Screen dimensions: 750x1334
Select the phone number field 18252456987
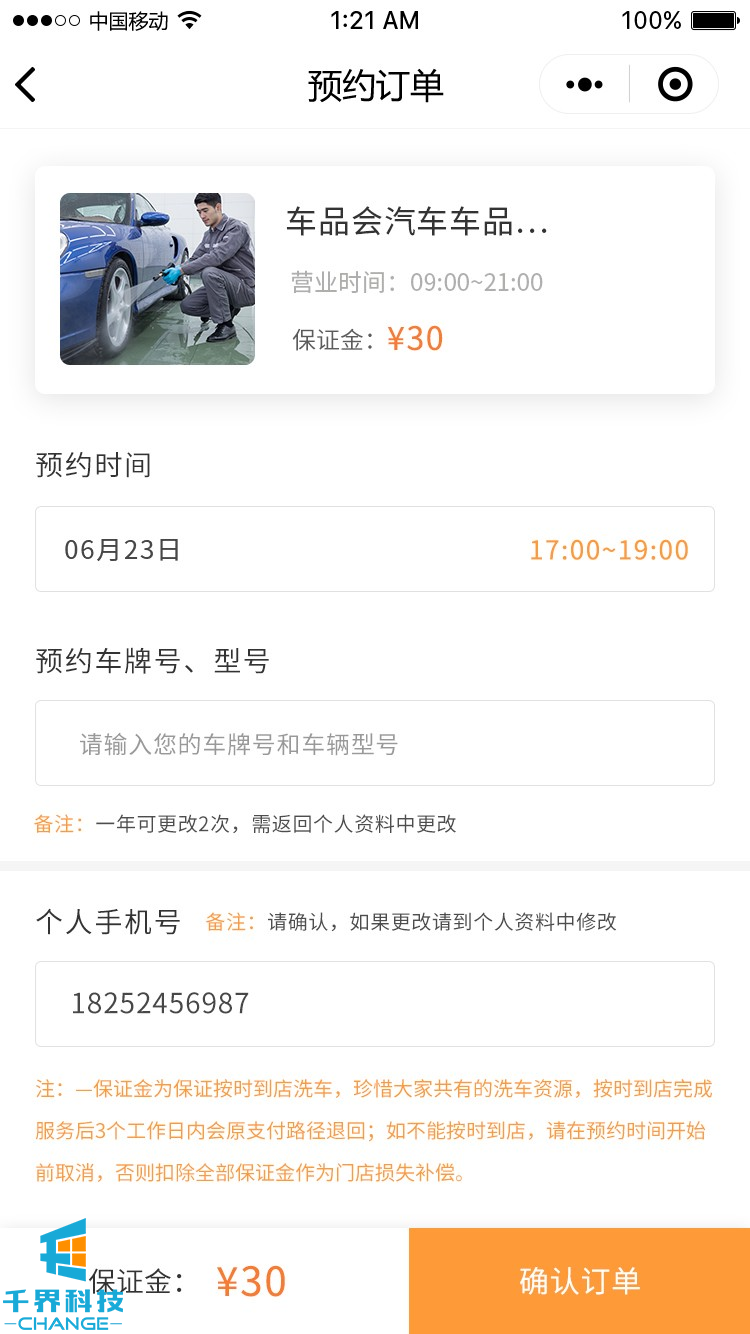374,1003
